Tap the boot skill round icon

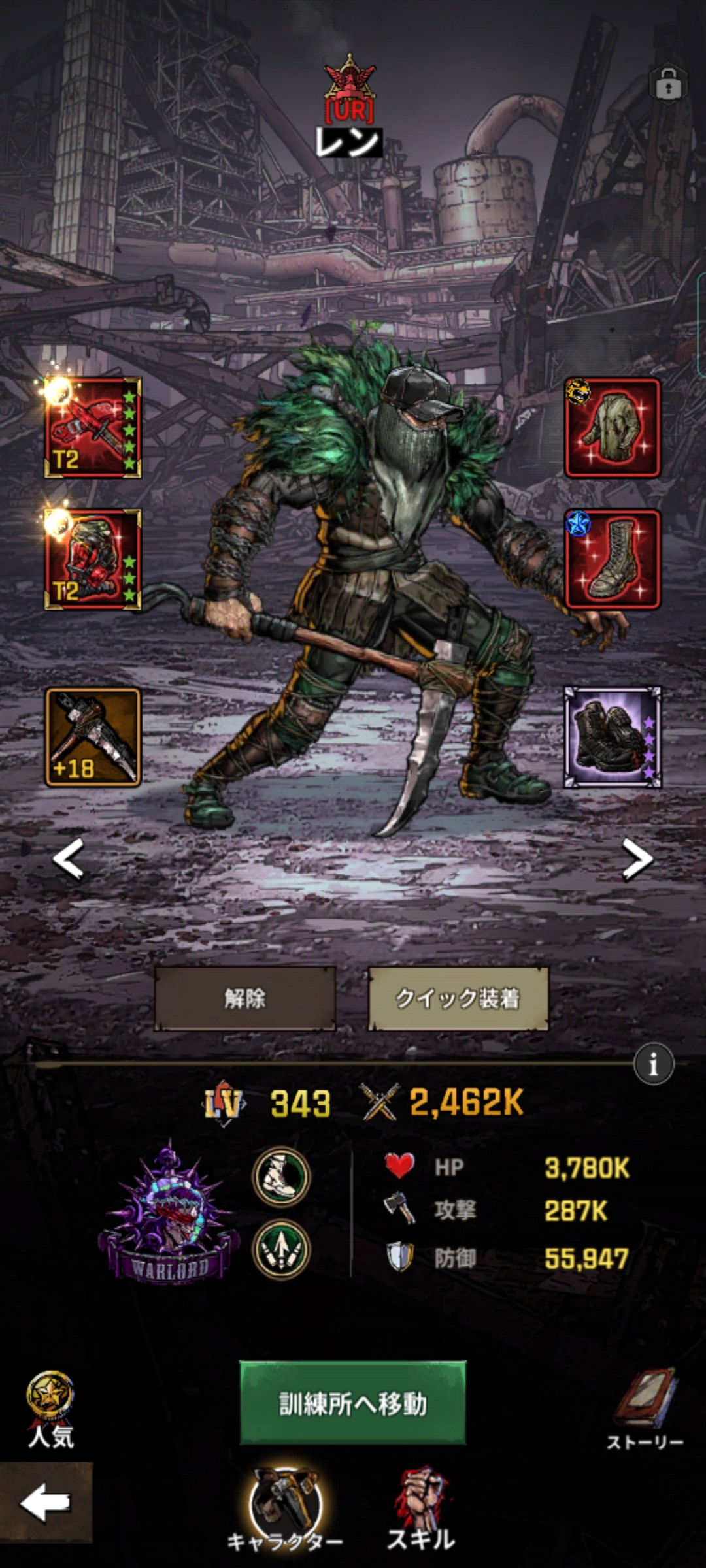(281, 1177)
